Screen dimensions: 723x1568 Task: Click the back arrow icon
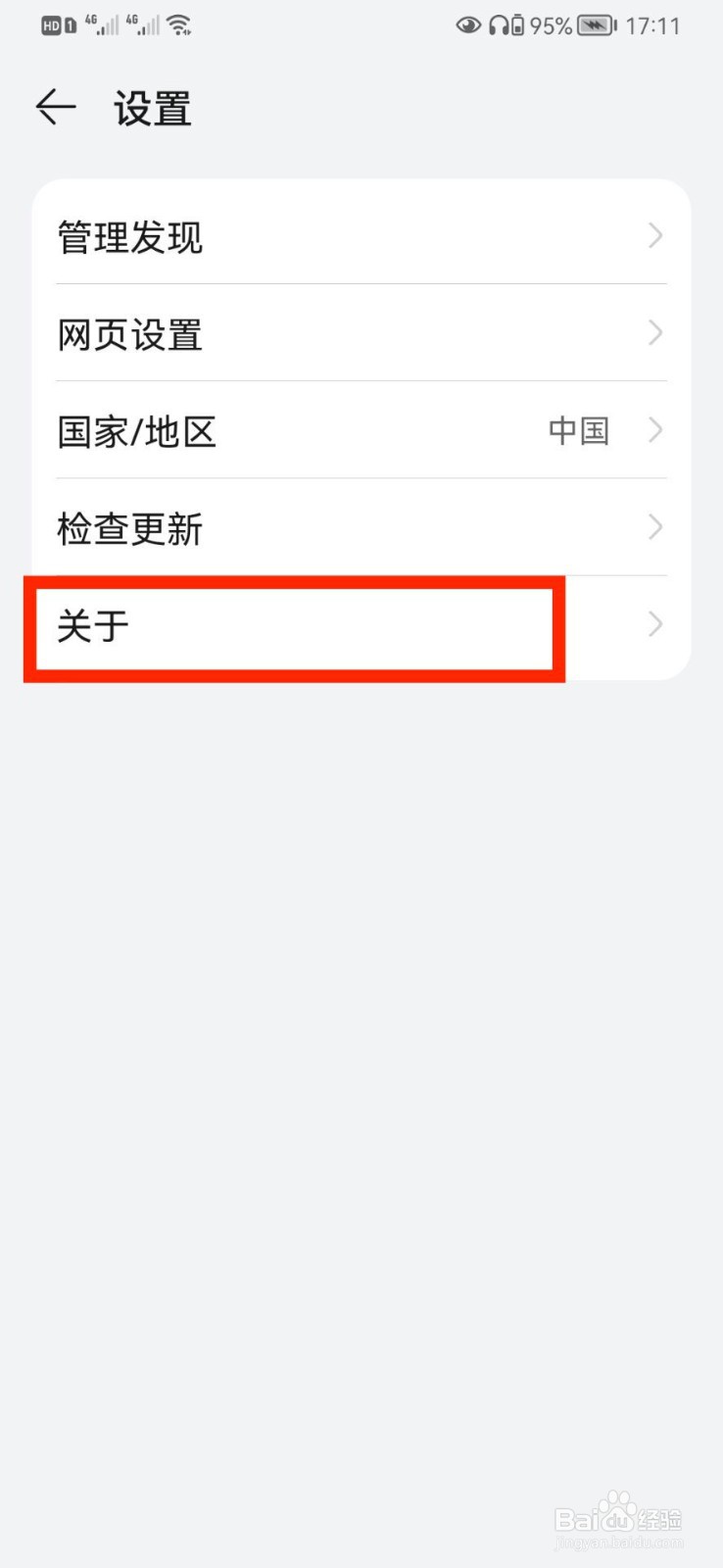tap(54, 108)
